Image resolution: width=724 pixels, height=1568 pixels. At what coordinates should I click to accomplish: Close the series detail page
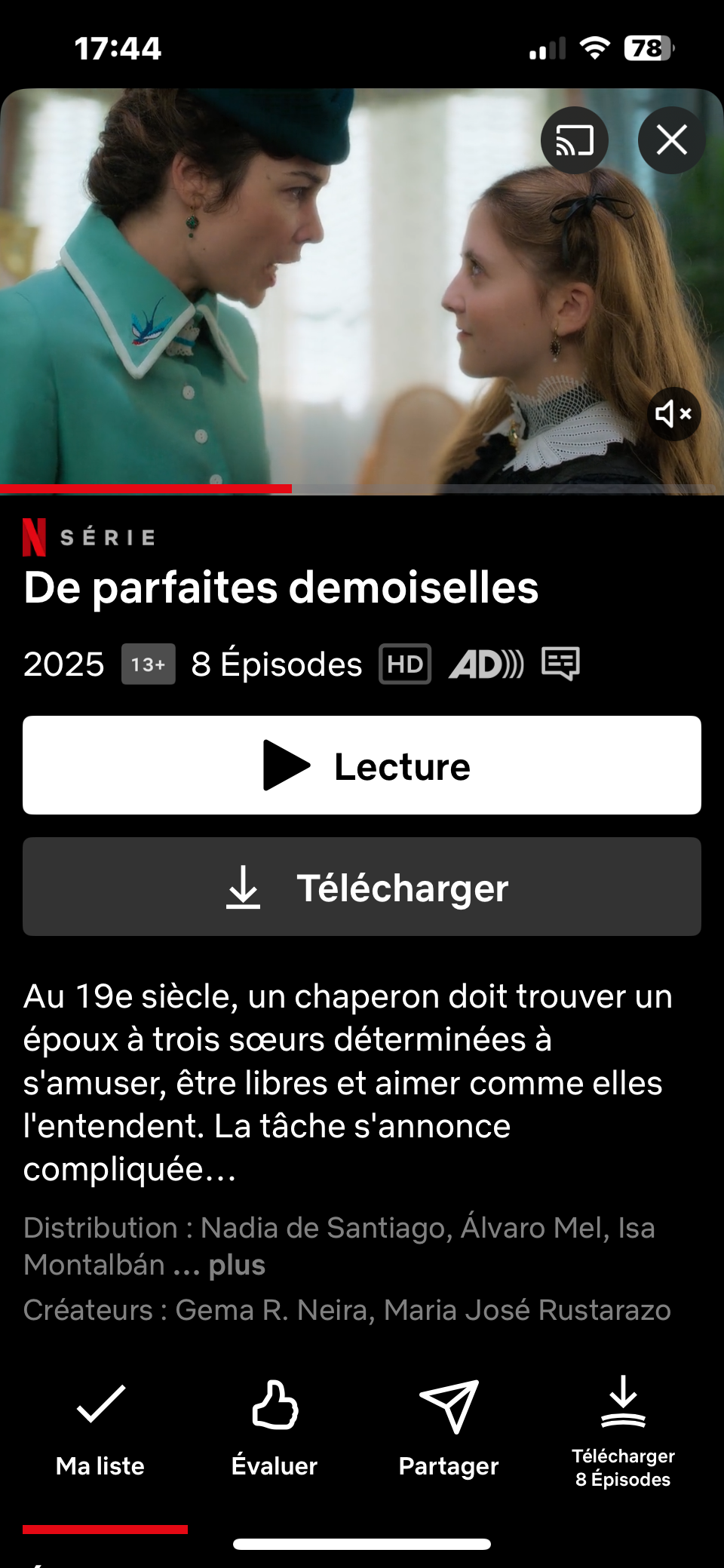click(x=671, y=140)
